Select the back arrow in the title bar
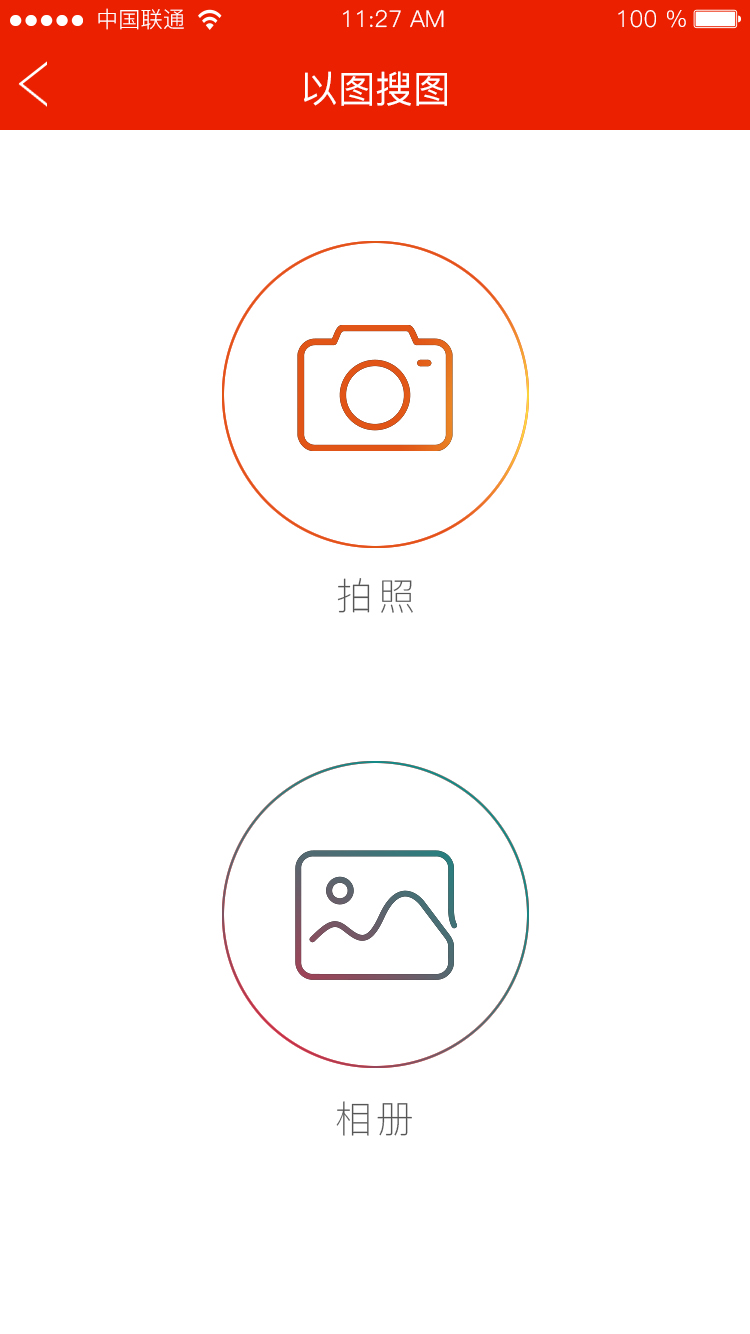750x1334 pixels. click(x=34, y=85)
